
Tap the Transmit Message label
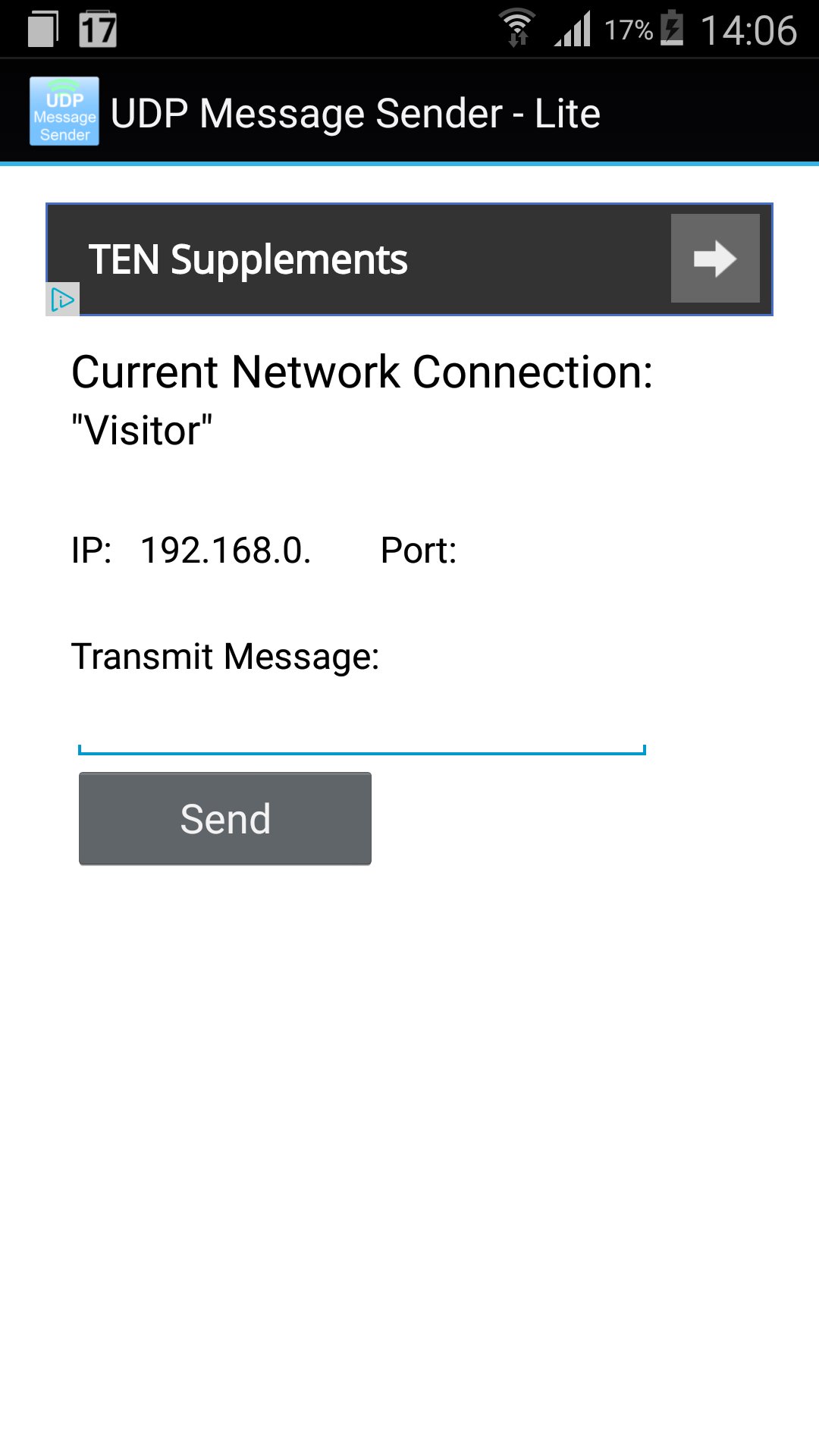click(x=226, y=657)
